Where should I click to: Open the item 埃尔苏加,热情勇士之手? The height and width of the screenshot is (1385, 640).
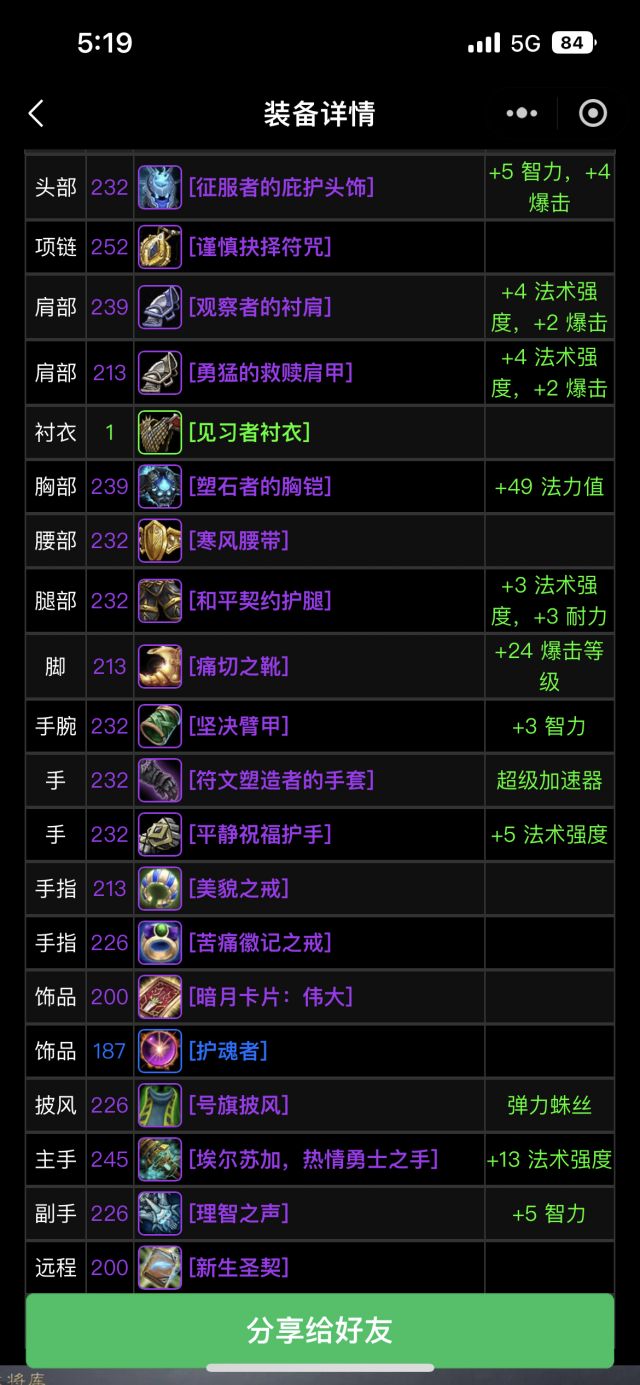[x=313, y=1159]
